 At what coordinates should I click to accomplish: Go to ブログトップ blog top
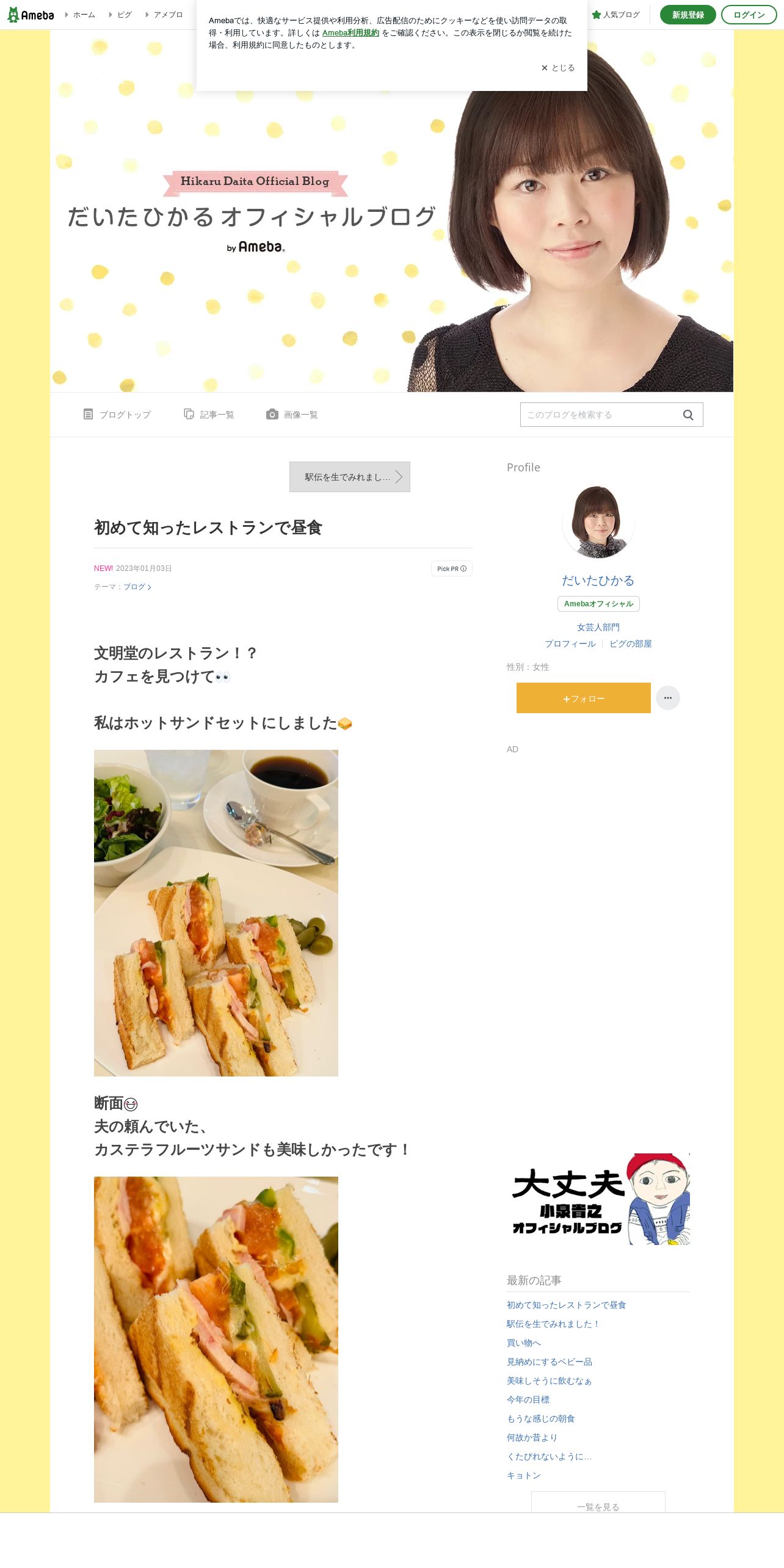(x=117, y=415)
